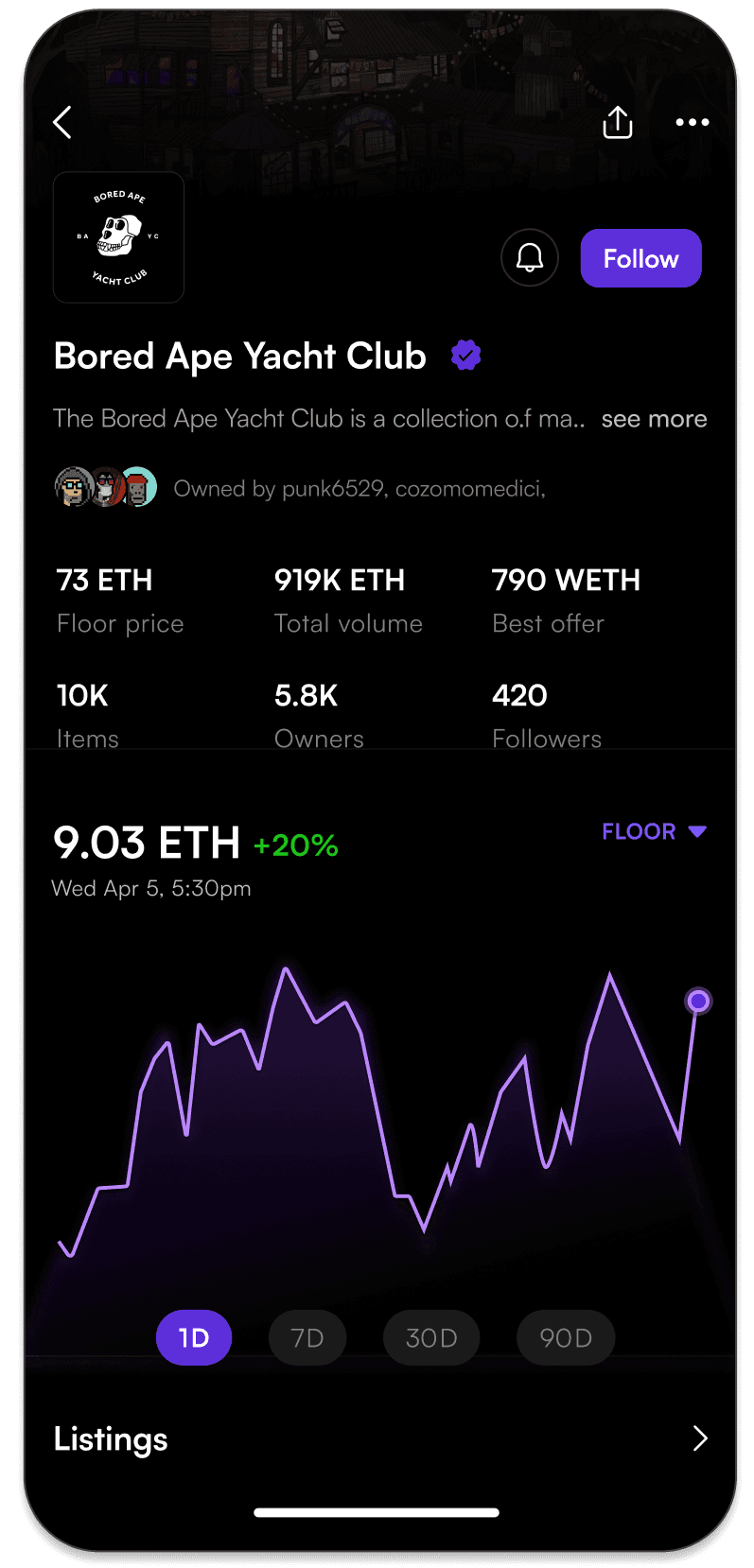The image size is (754, 1568).
Task: Select the 1D chart range
Action: (x=194, y=1337)
